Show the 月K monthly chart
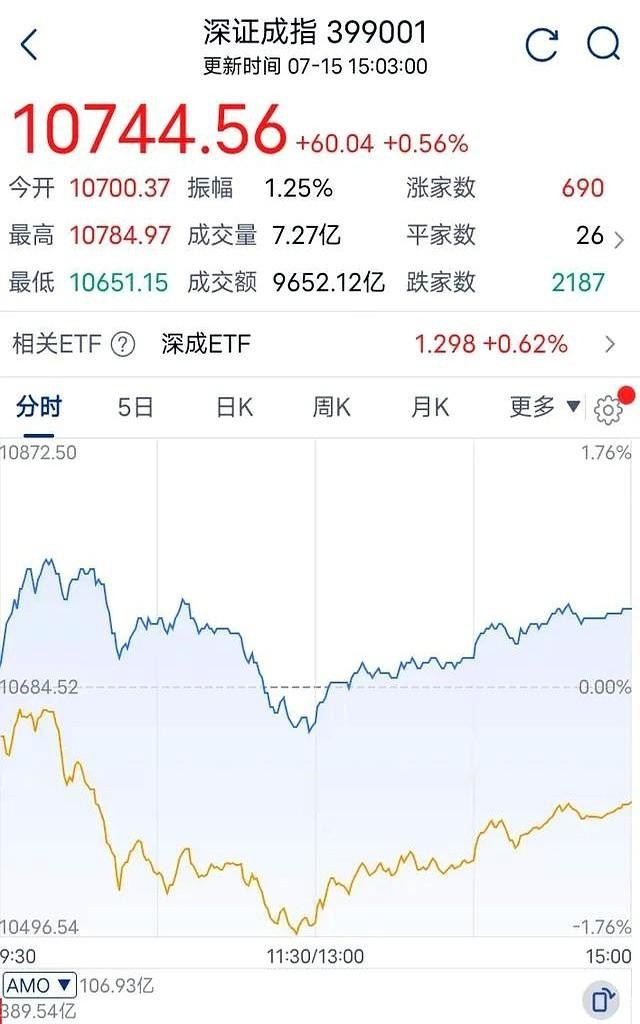Viewport: 640px width, 1024px height. [430, 407]
